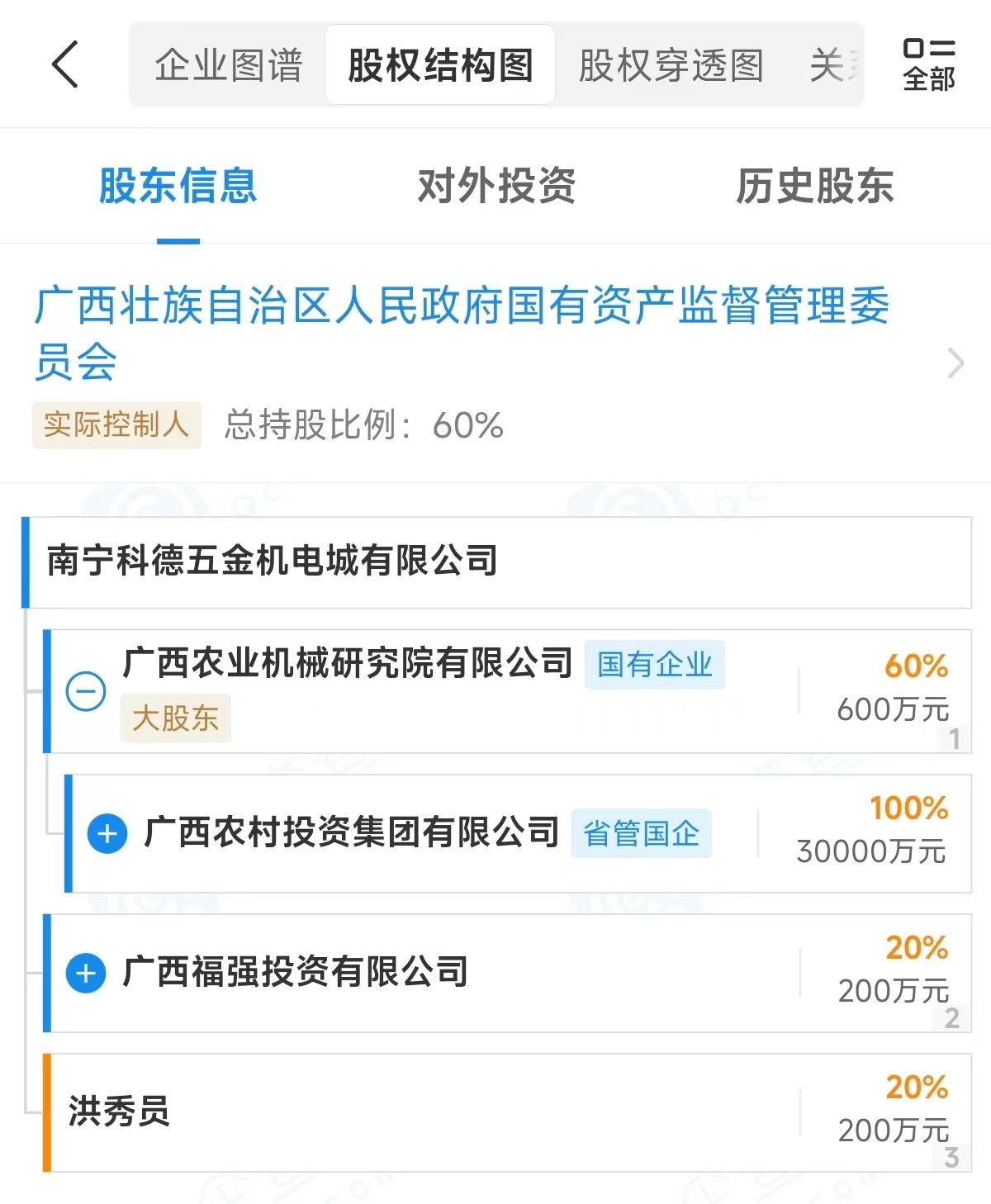
Task: Switch to the 企业图谱 tab
Action: click(229, 65)
